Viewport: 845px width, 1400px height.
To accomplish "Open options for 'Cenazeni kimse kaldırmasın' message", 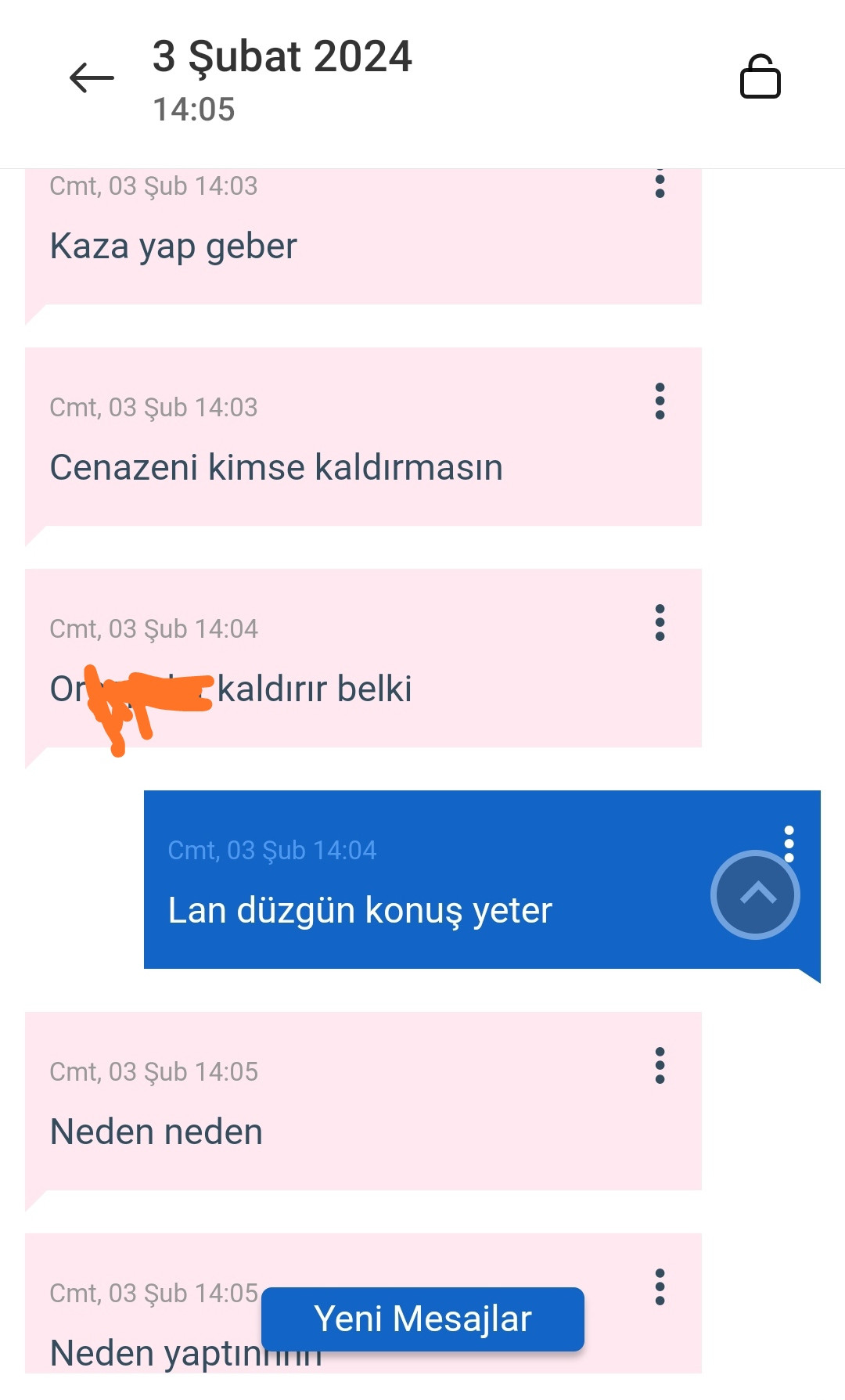I will click(660, 401).
